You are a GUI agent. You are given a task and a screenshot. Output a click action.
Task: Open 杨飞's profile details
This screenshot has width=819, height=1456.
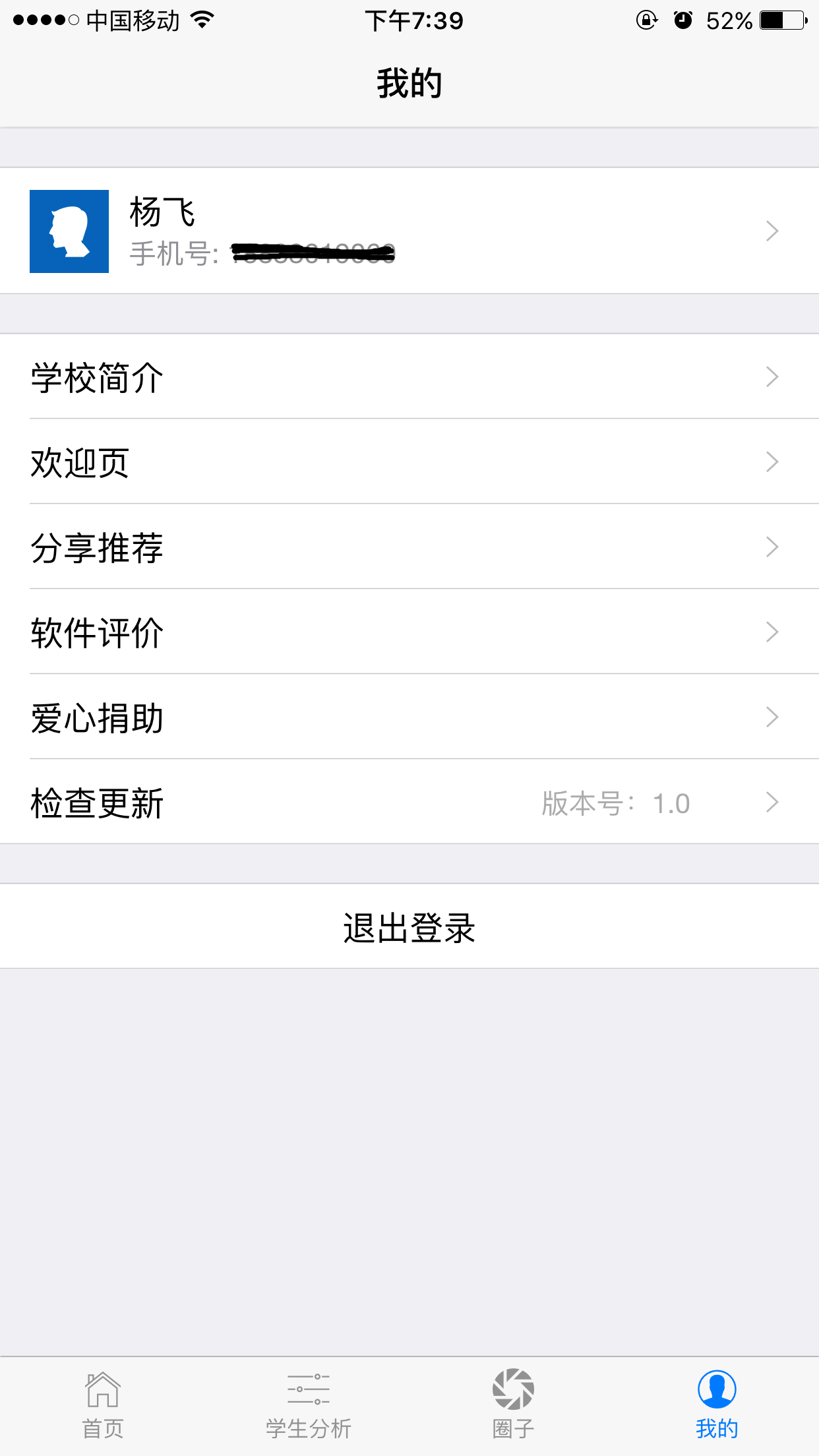(409, 231)
